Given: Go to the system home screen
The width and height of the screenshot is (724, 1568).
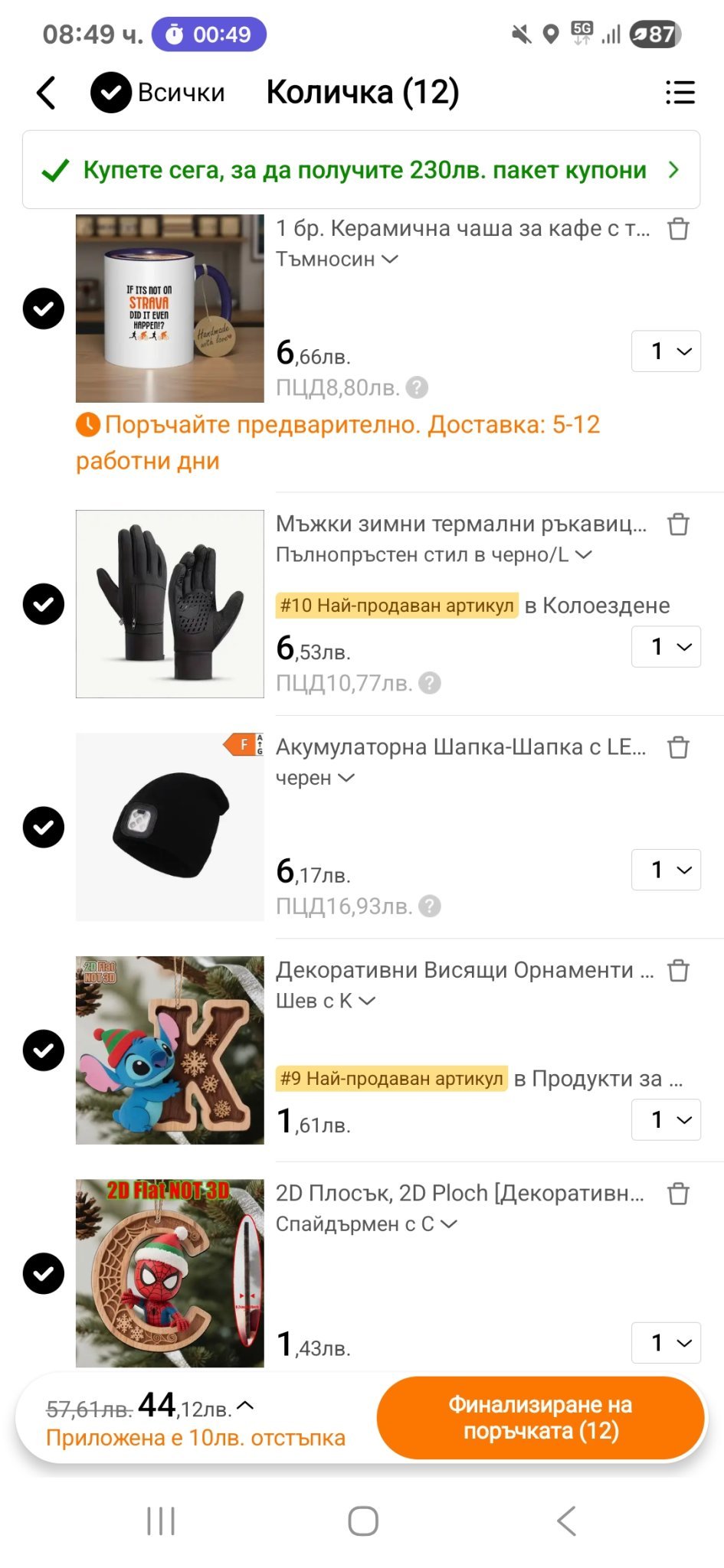Looking at the screenshot, I should click(362, 1521).
